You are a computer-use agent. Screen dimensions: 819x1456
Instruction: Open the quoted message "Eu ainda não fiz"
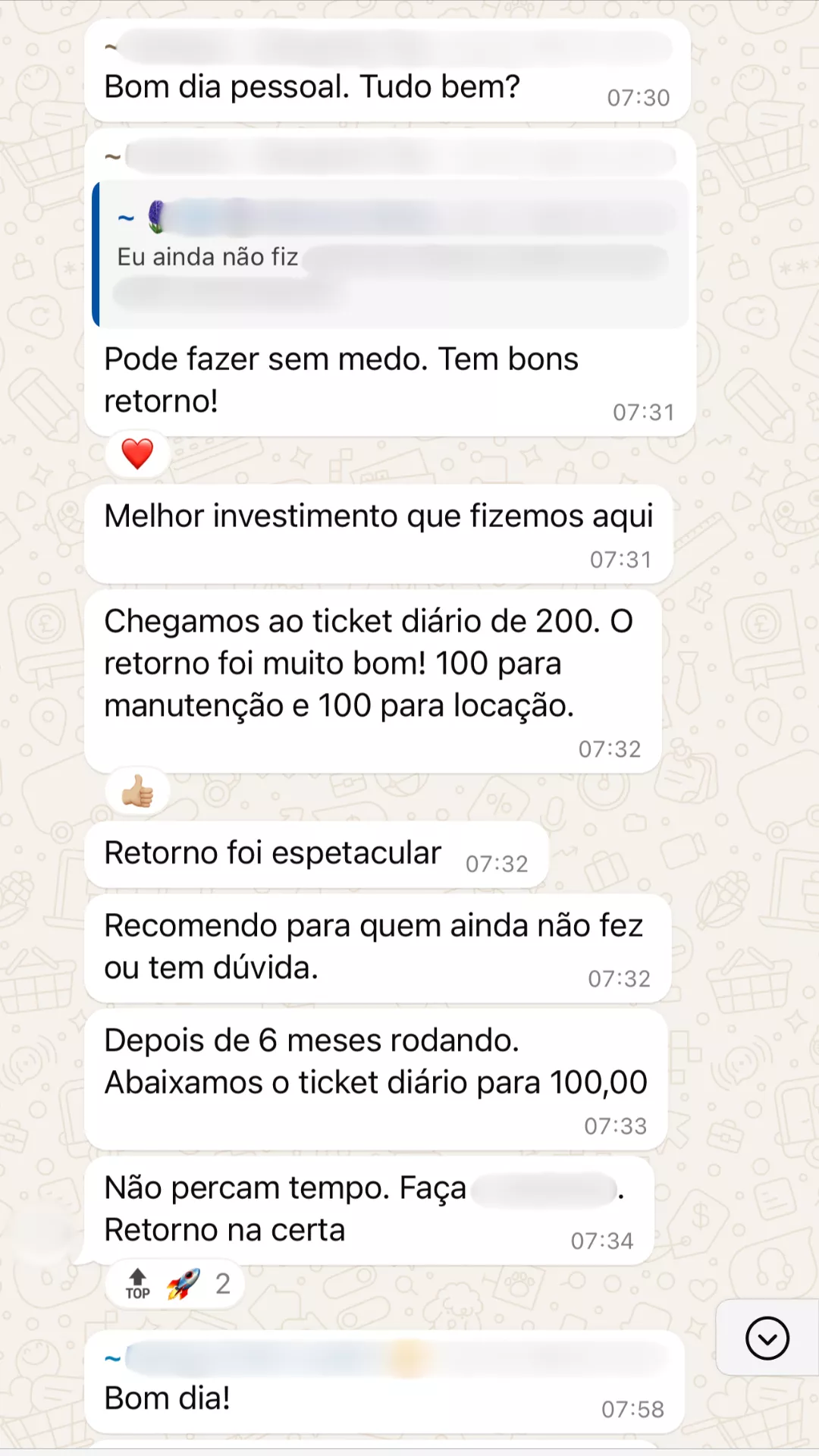(391, 255)
